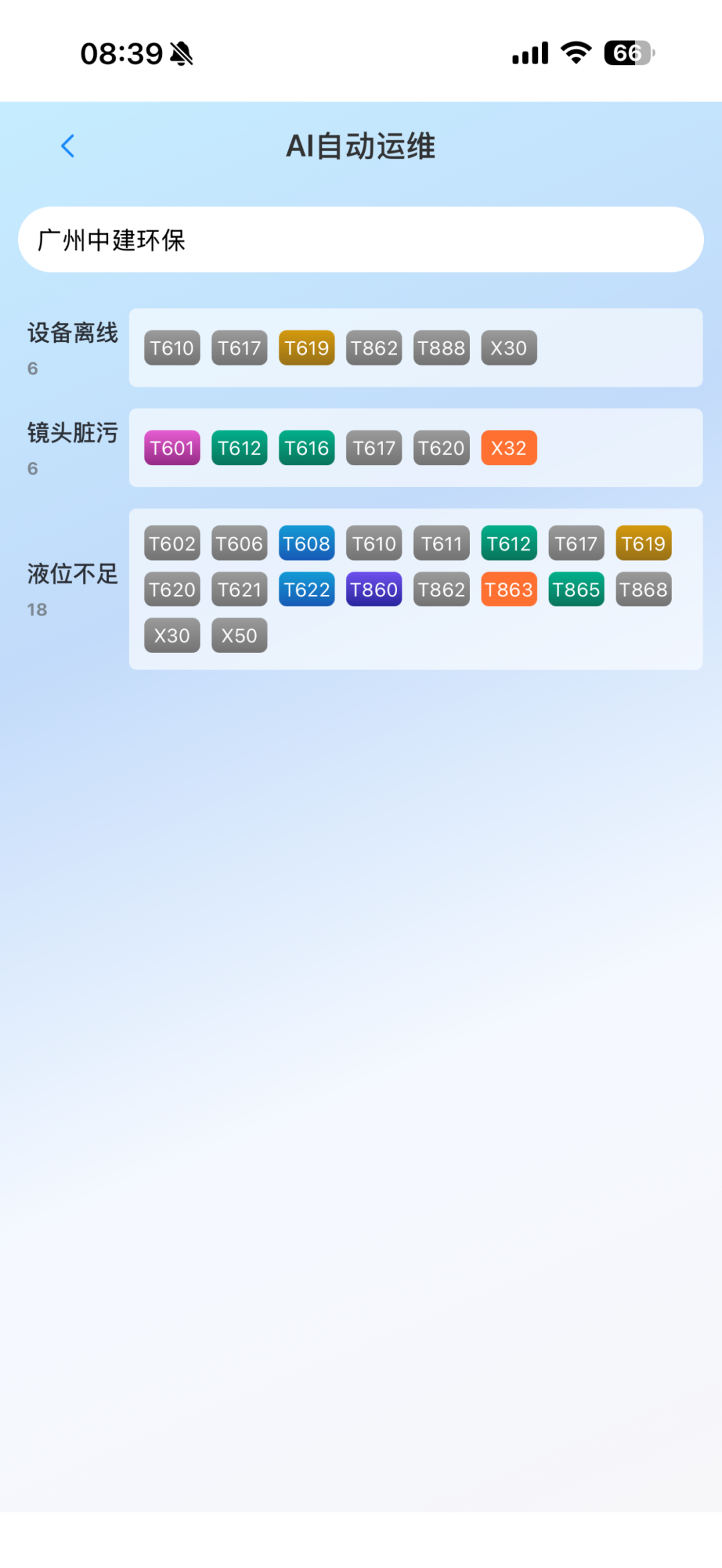Tap the orange T863 chip
The width and height of the screenshot is (722, 1568).
(509, 590)
